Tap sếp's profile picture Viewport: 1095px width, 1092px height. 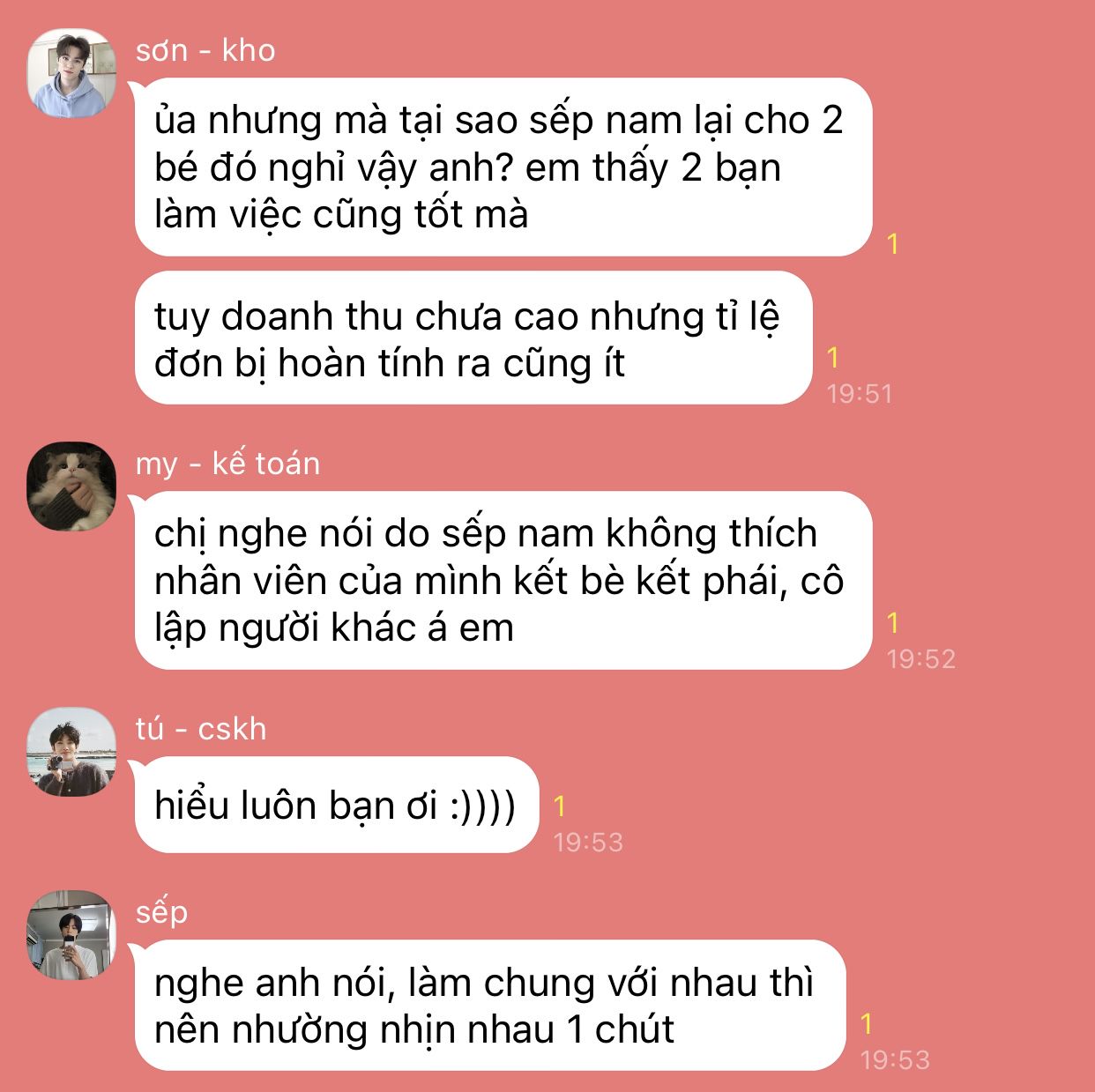pos(71,935)
